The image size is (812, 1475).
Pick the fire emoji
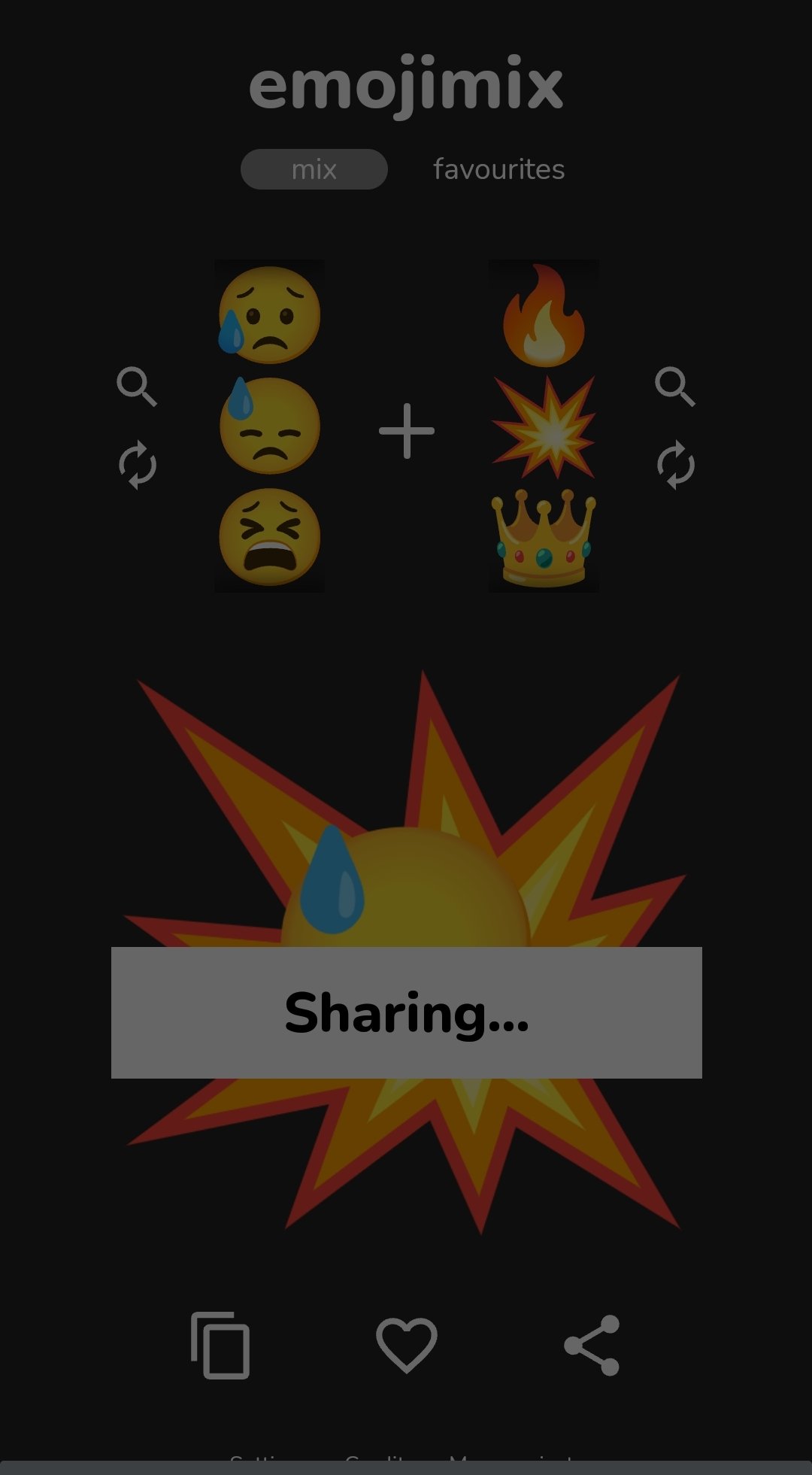(544, 315)
